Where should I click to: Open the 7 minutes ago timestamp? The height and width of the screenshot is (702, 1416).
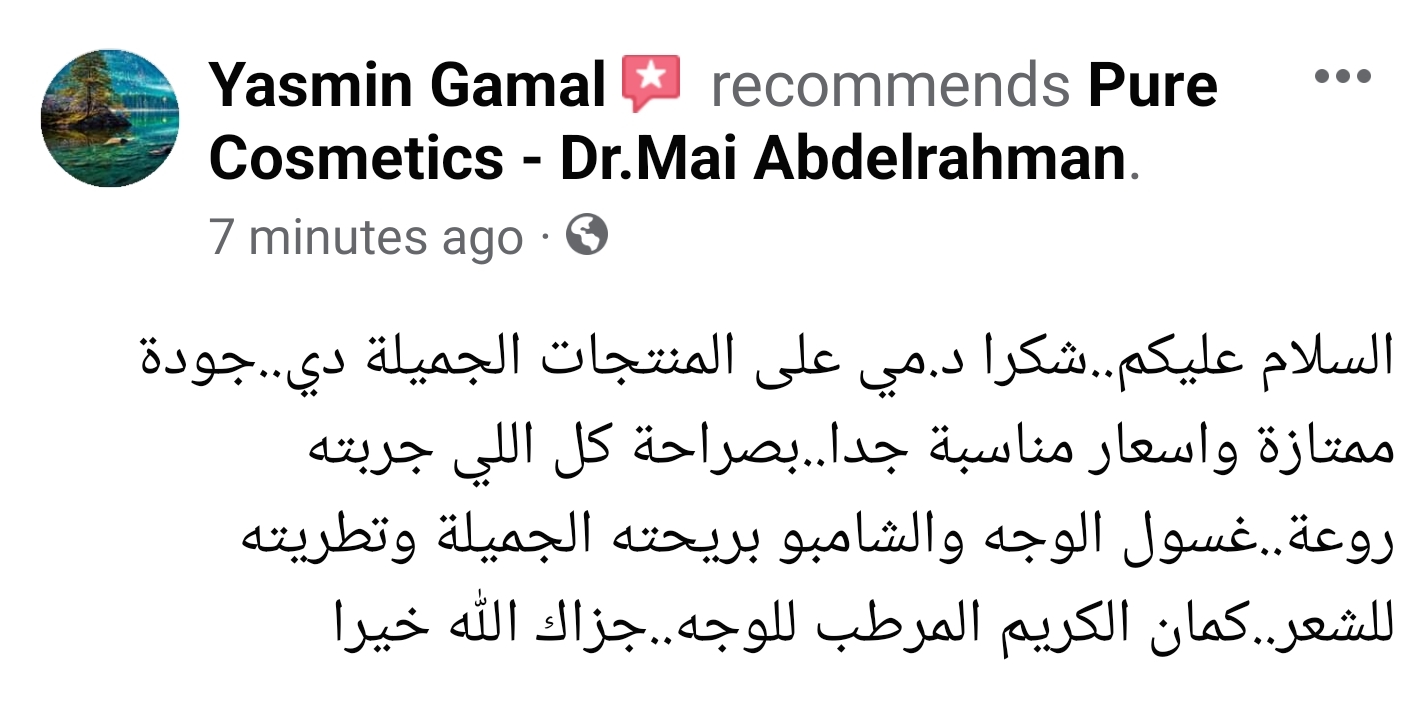coord(366,238)
